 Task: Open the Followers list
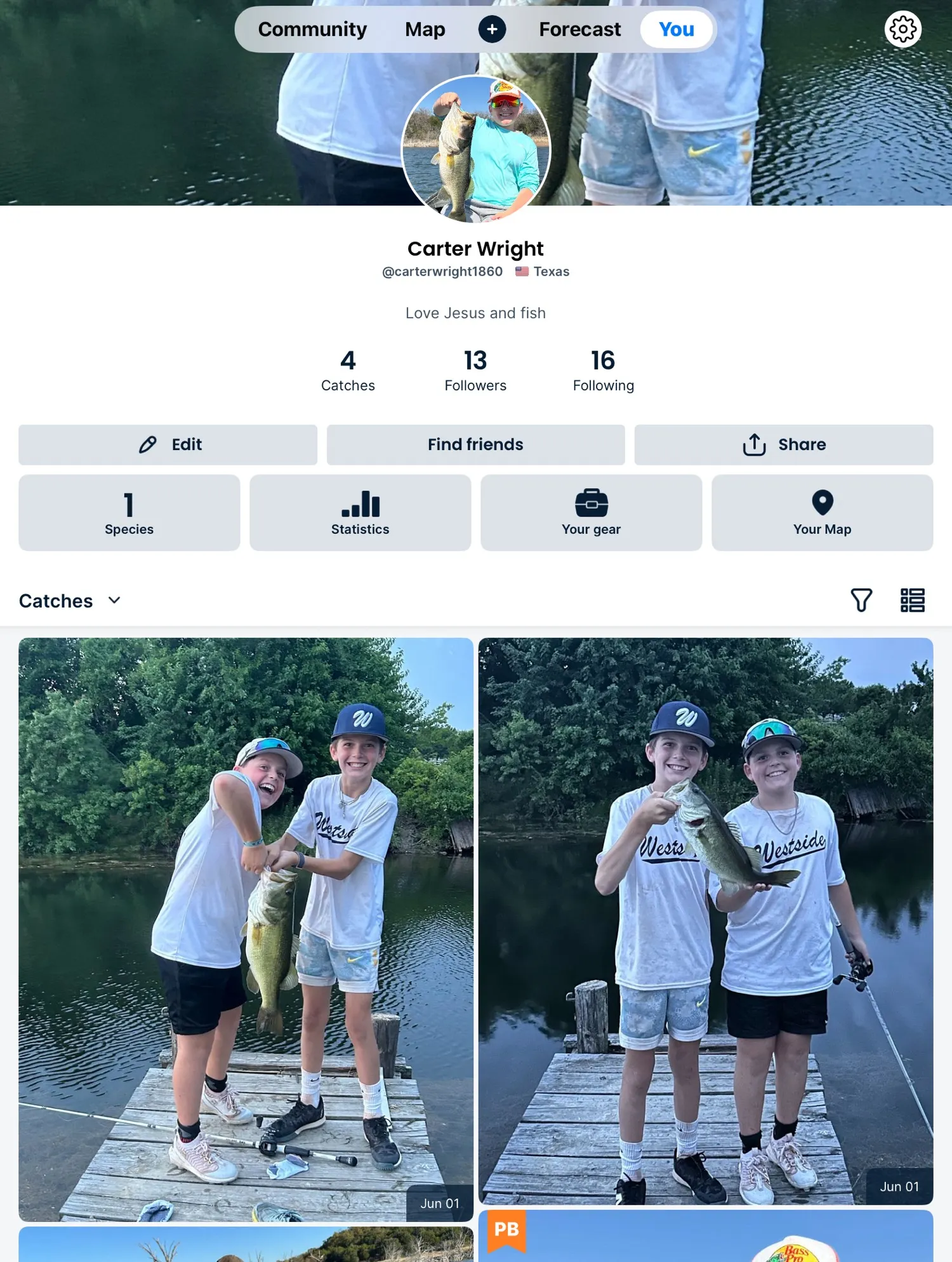[475, 370]
